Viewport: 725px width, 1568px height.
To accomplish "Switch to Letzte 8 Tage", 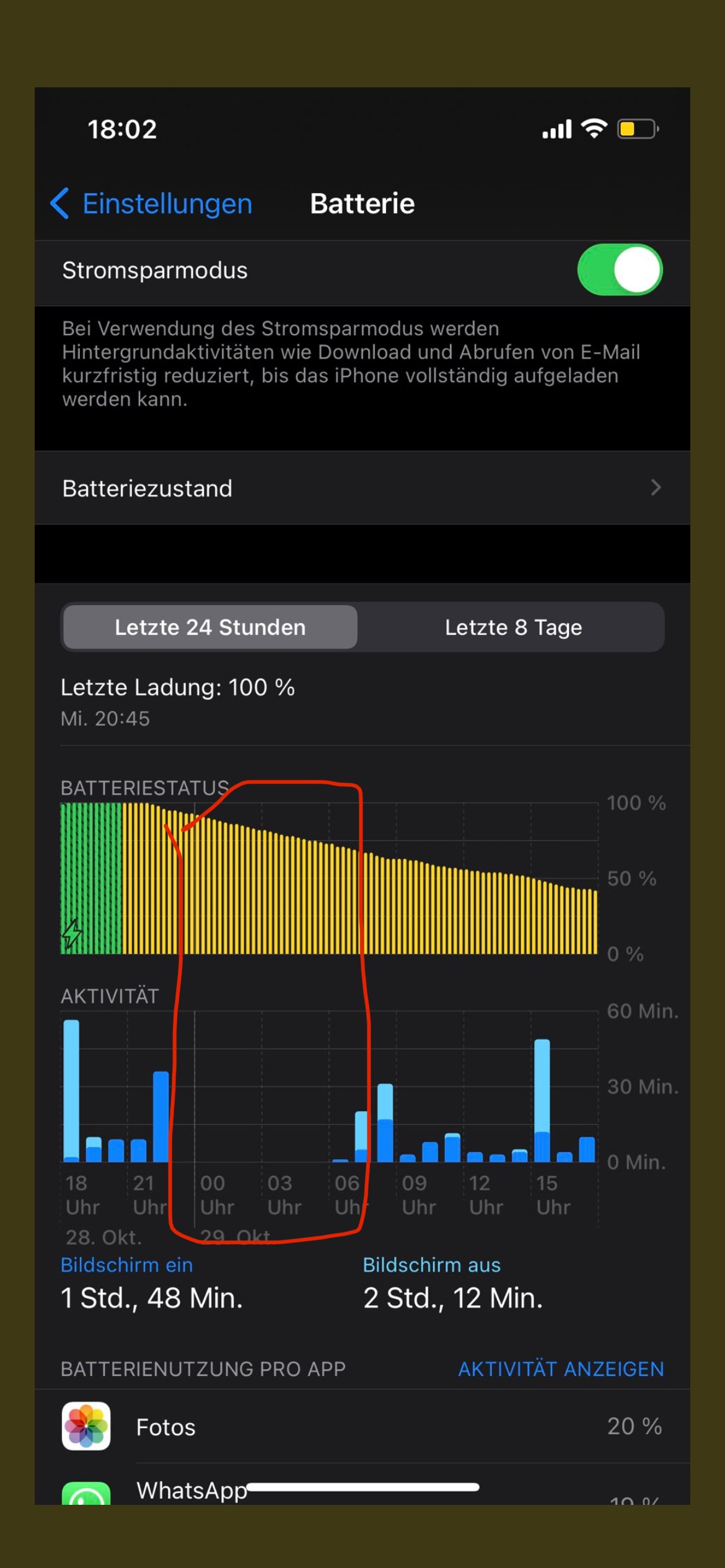I will [513, 627].
